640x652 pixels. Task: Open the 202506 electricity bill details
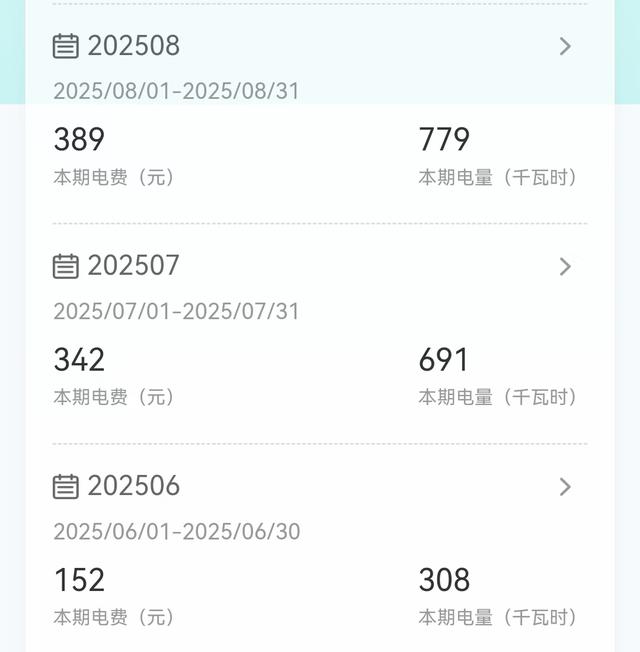(565, 486)
